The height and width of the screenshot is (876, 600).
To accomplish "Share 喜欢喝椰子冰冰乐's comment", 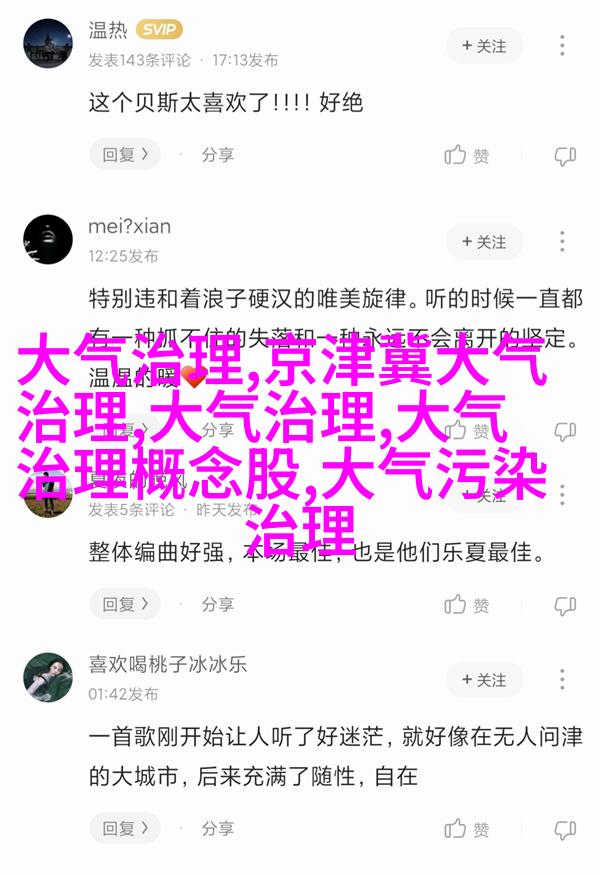I will pyautogui.click(x=217, y=828).
